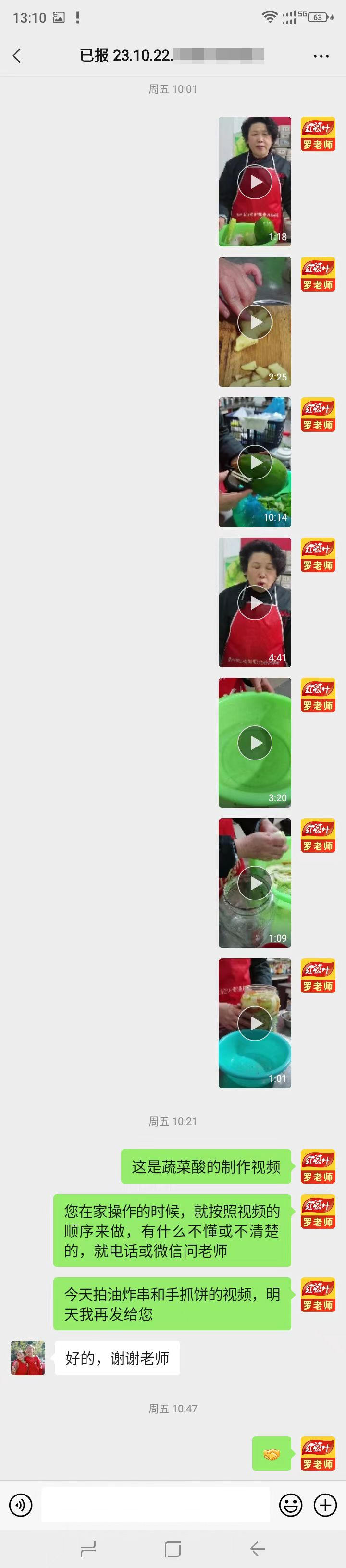Open the emoji picker

(x=291, y=1505)
